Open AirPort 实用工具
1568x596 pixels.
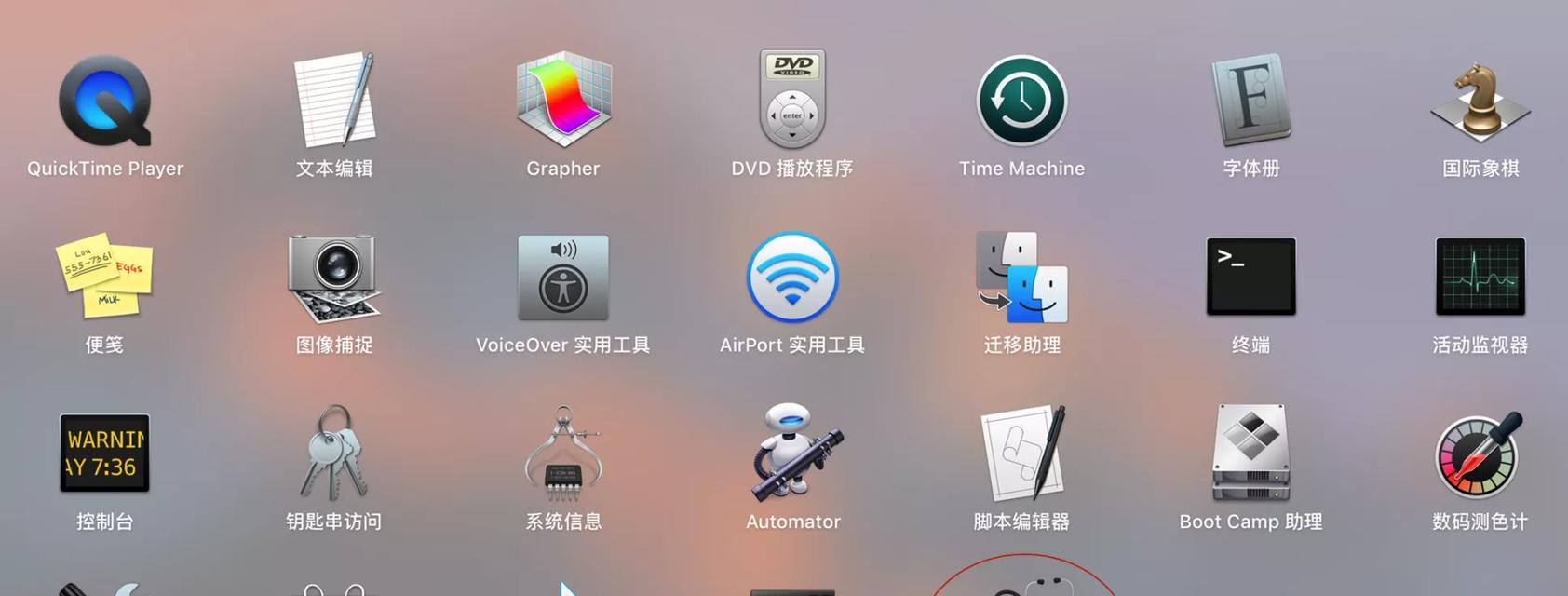[x=792, y=278]
